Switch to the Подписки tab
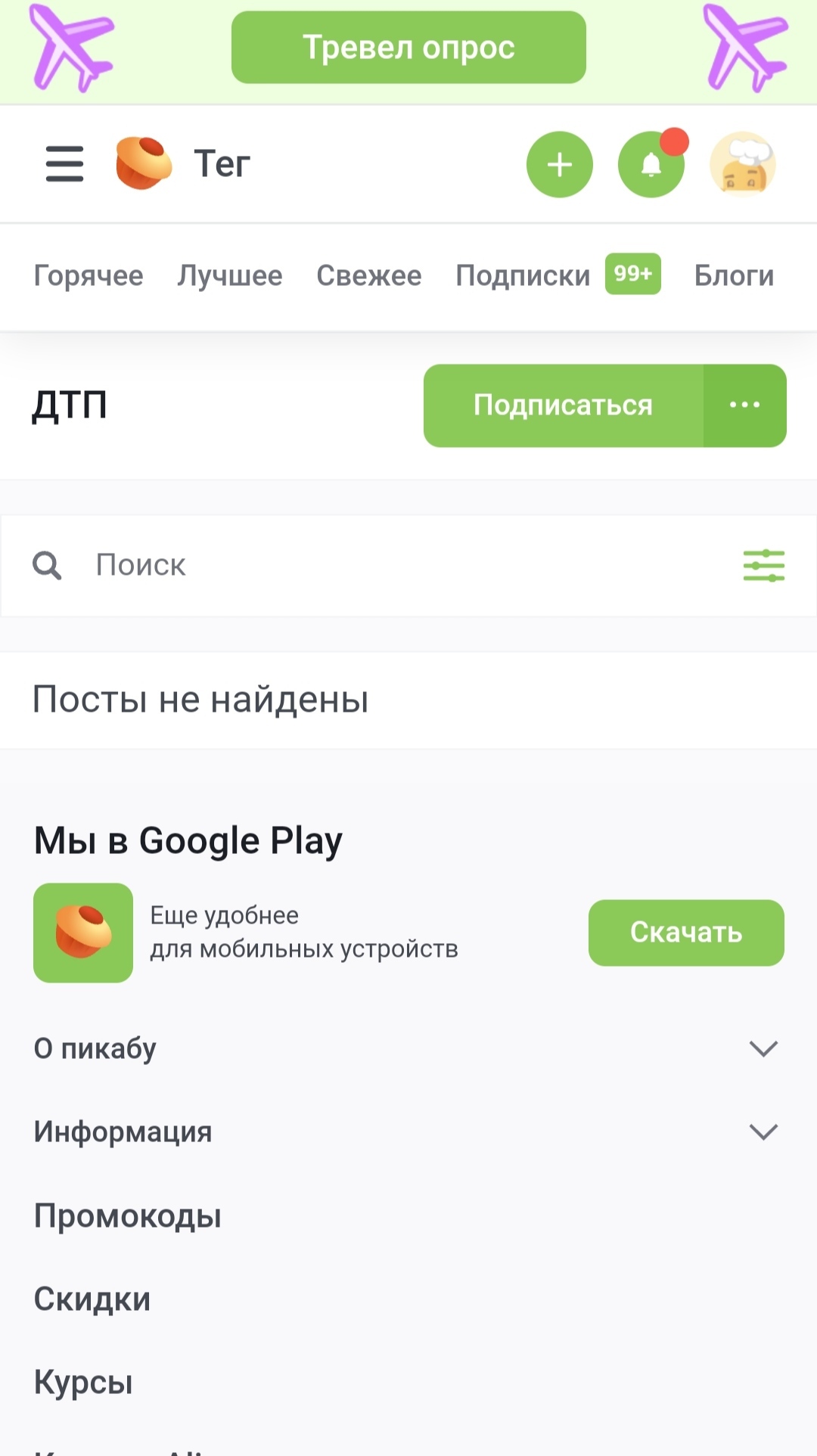 coord(523,275)
